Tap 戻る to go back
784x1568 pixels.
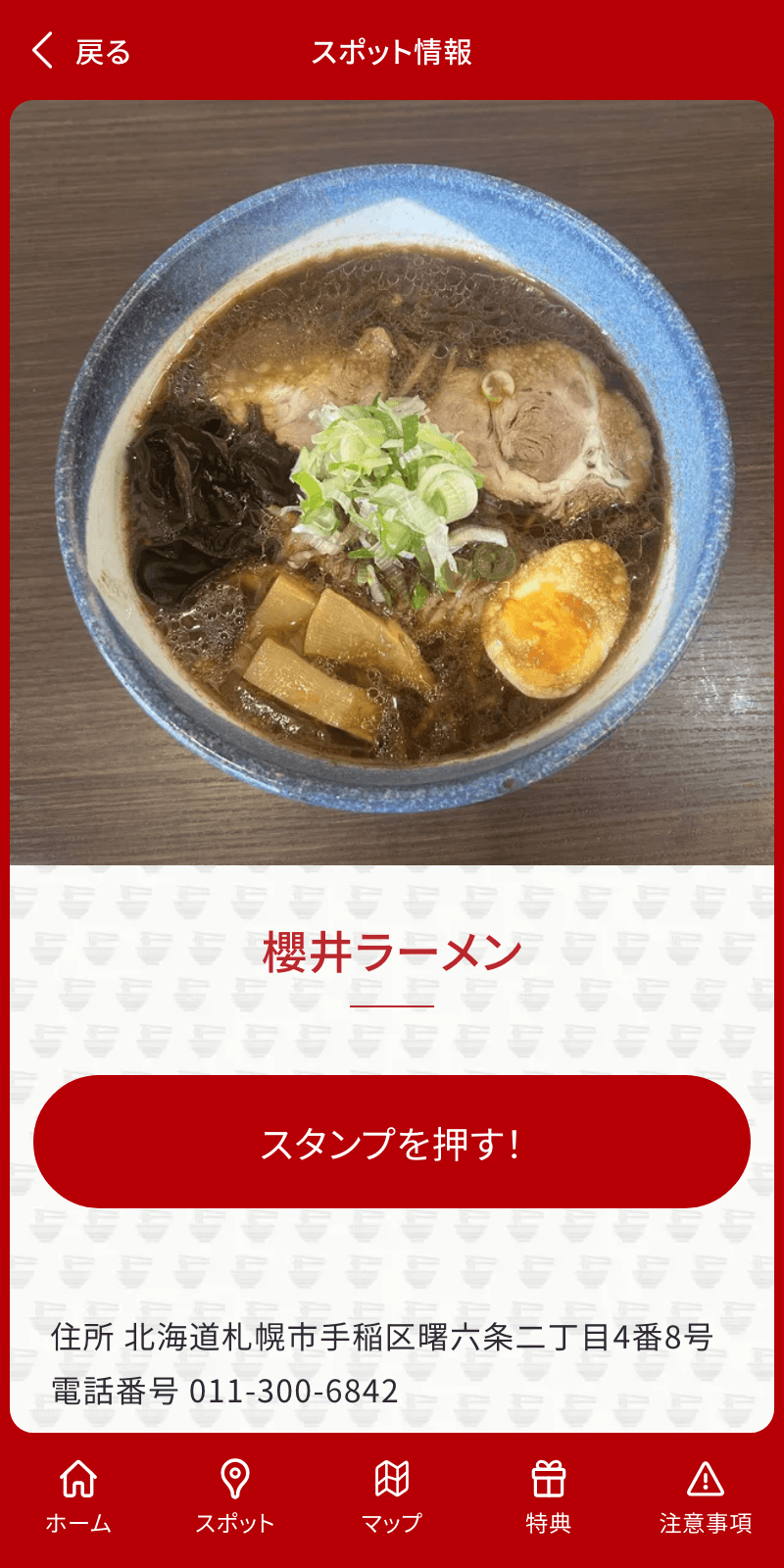point(103,52)
